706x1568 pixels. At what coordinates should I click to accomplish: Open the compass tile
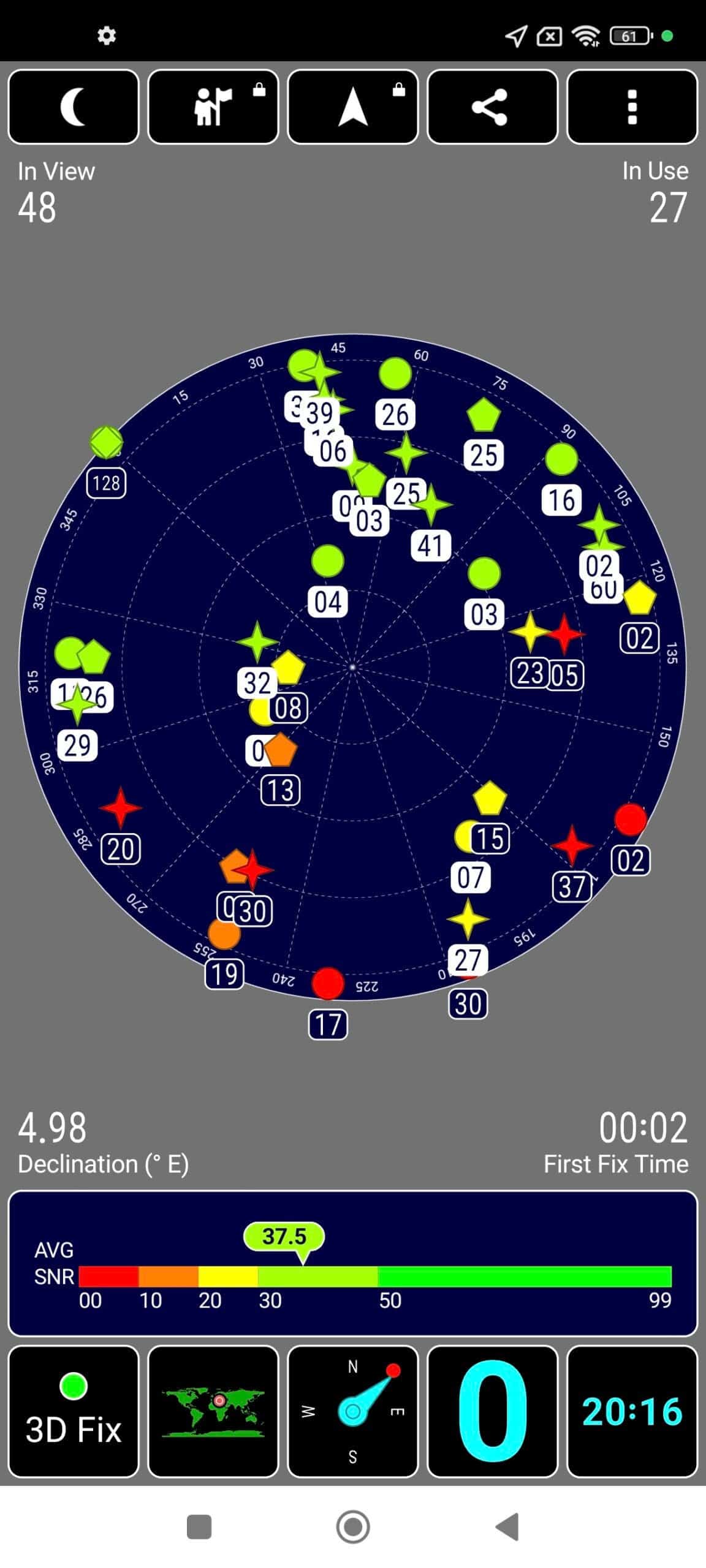[x=353, y=1411]
